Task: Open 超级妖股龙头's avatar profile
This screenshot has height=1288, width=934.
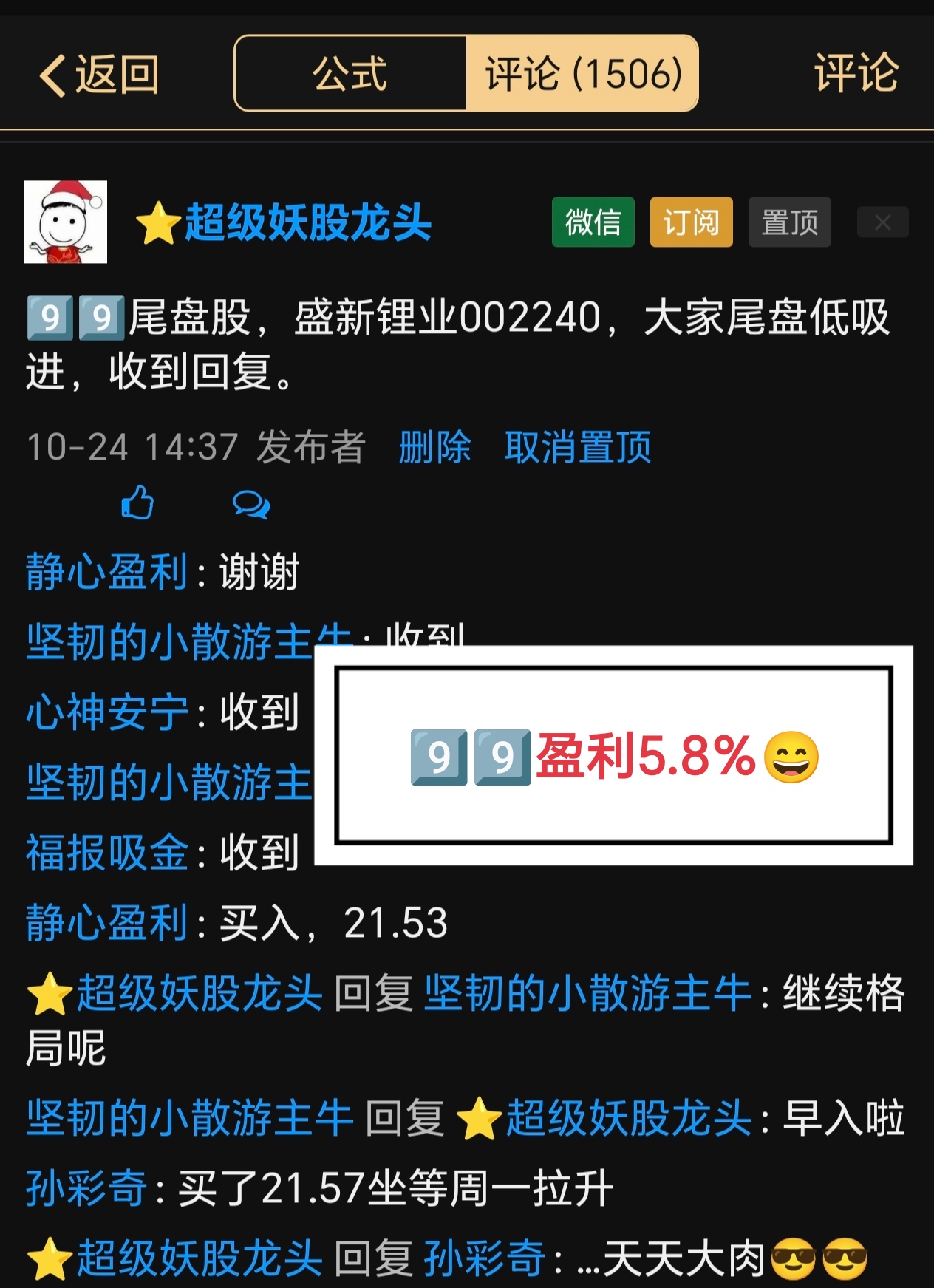Action: point(66,222)
